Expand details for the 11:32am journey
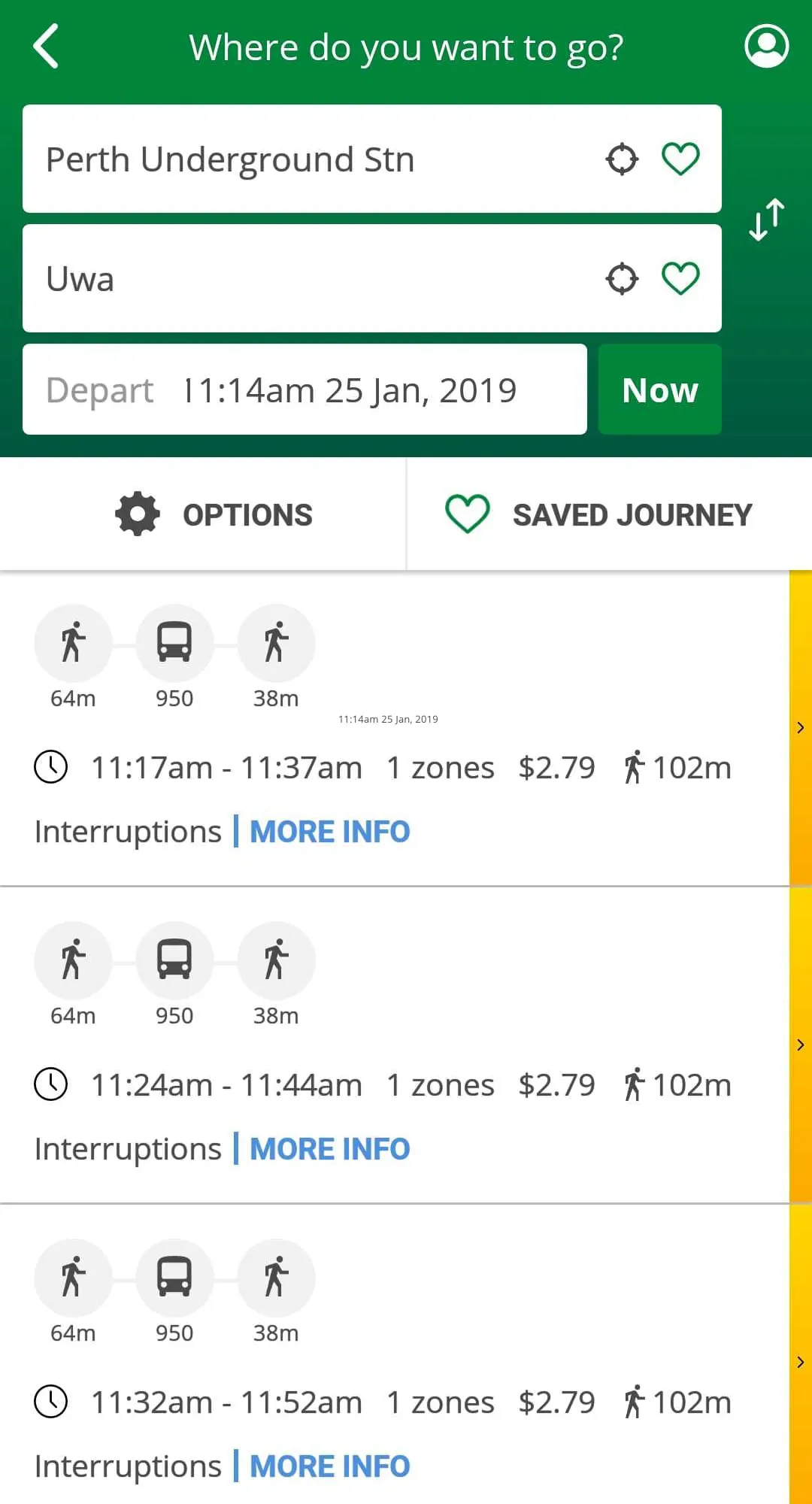This screenshot has width=812, height=1504. pyautogui.click(x=801, y=1362)
